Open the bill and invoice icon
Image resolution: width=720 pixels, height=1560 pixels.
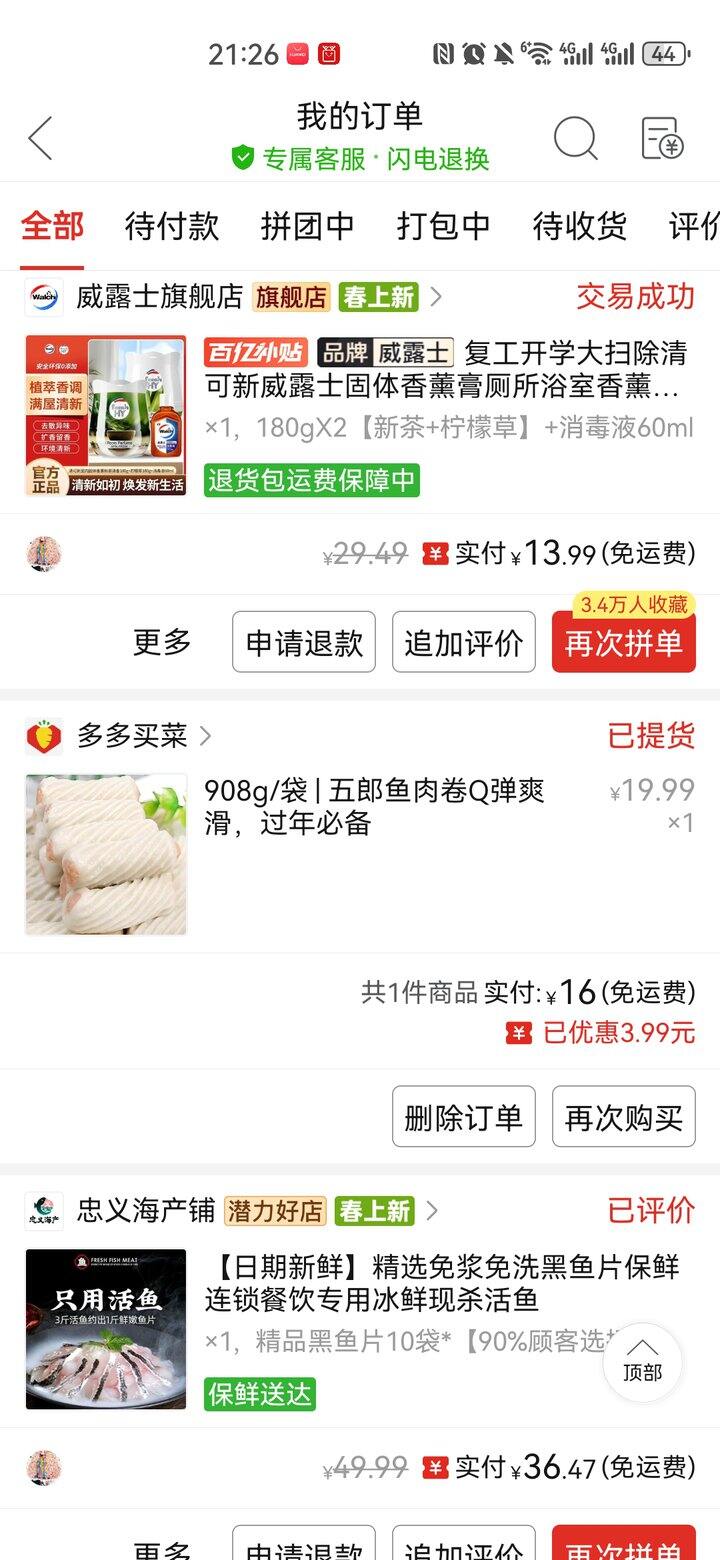[661, 138]
